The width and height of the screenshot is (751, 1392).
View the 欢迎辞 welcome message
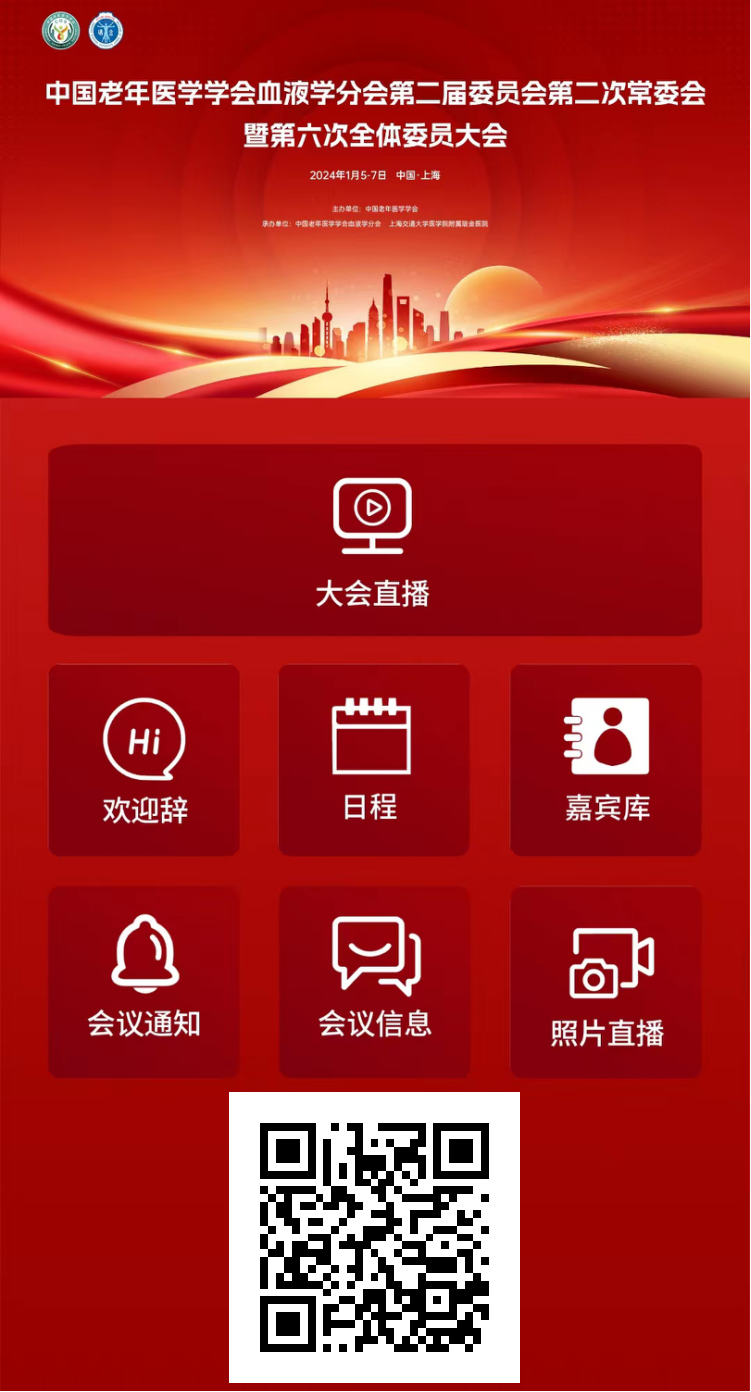point(144,761)
